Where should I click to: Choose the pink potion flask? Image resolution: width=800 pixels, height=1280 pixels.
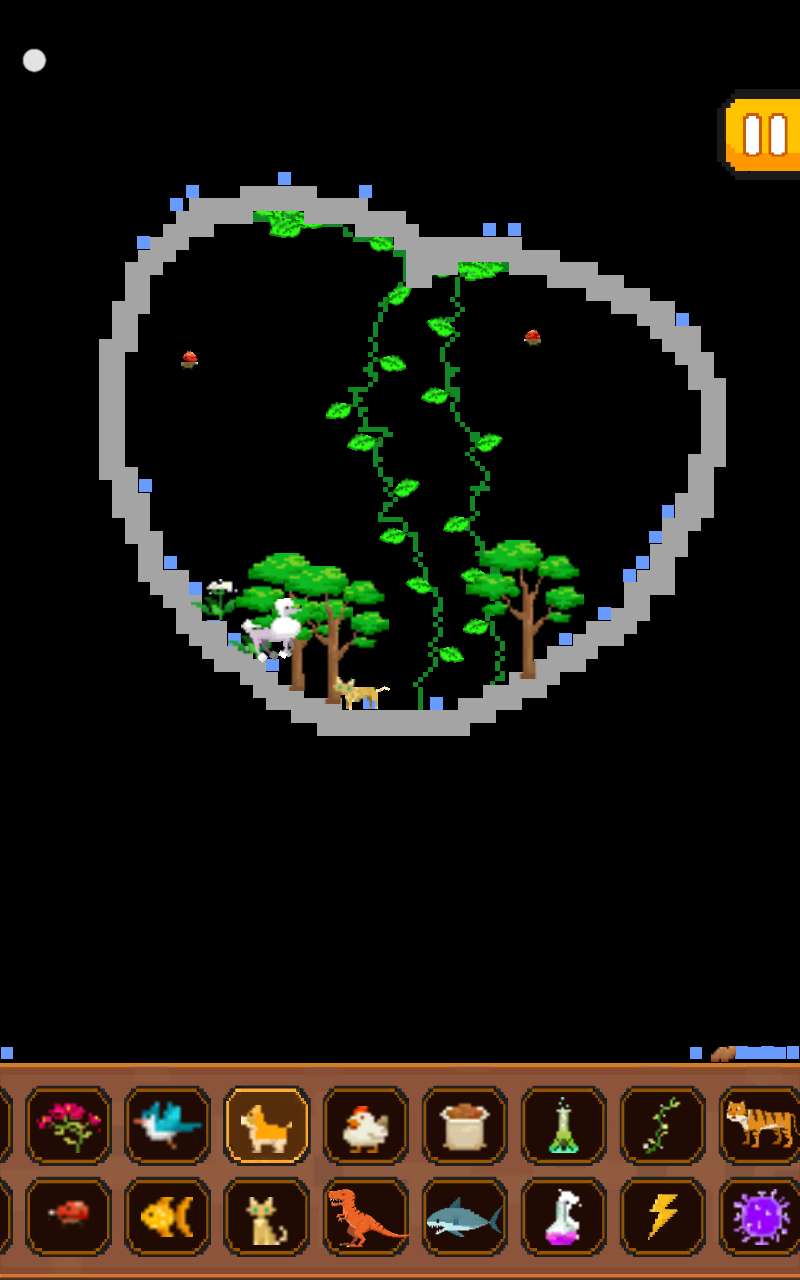pyautogui.click(x=563, y=1216)
